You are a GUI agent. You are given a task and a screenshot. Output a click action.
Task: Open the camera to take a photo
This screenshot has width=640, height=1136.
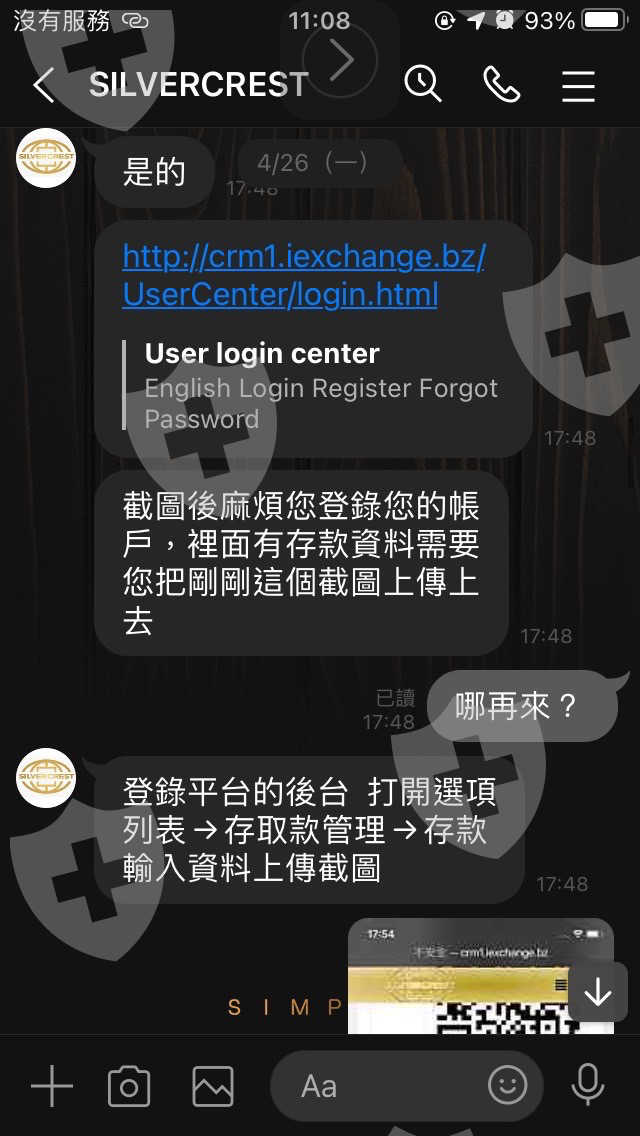pyautogui.click(x=129, y=1087)
